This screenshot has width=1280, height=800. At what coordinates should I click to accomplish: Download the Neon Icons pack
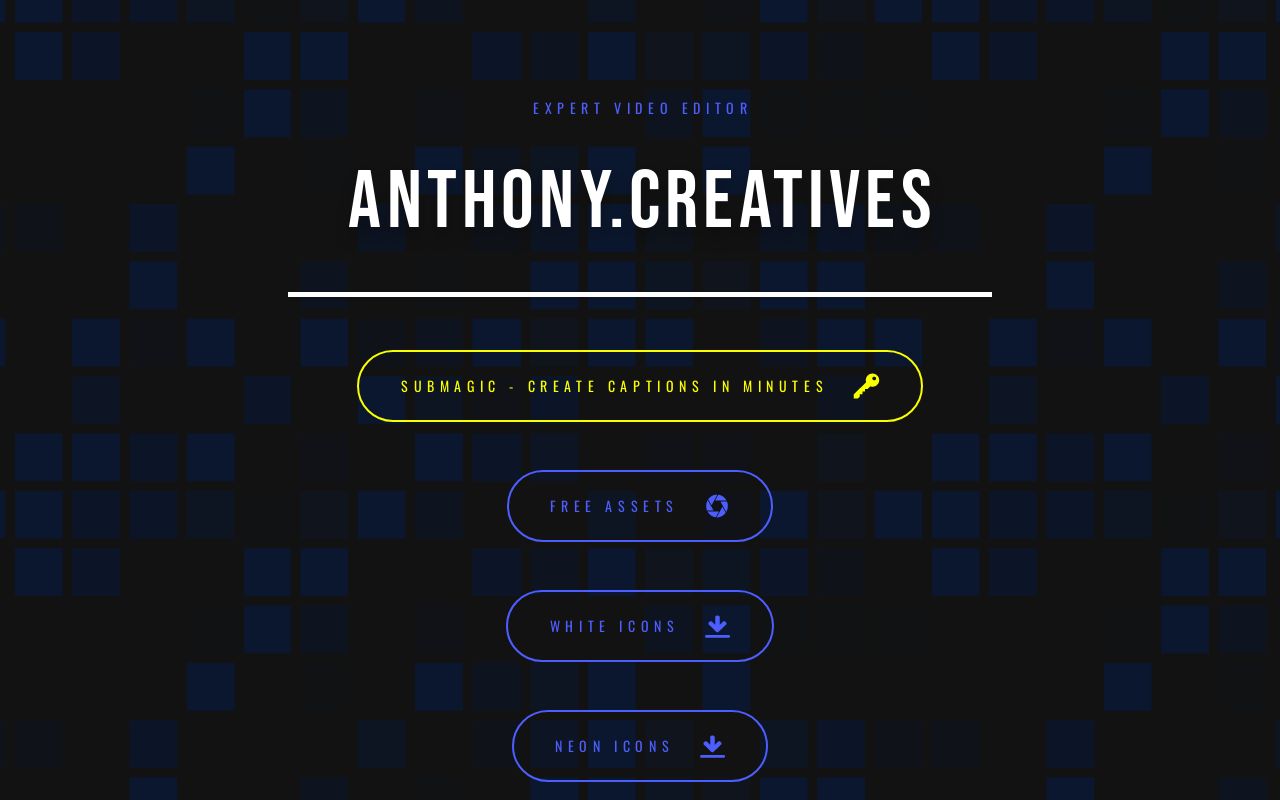tap(639, 746)
